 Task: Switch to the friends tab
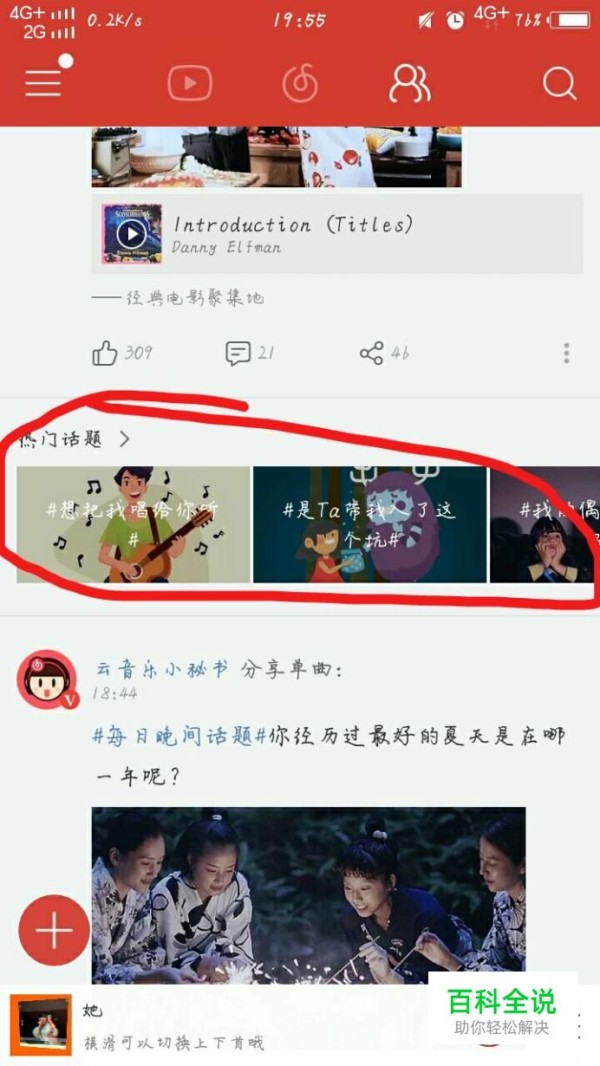pos(409,83)
